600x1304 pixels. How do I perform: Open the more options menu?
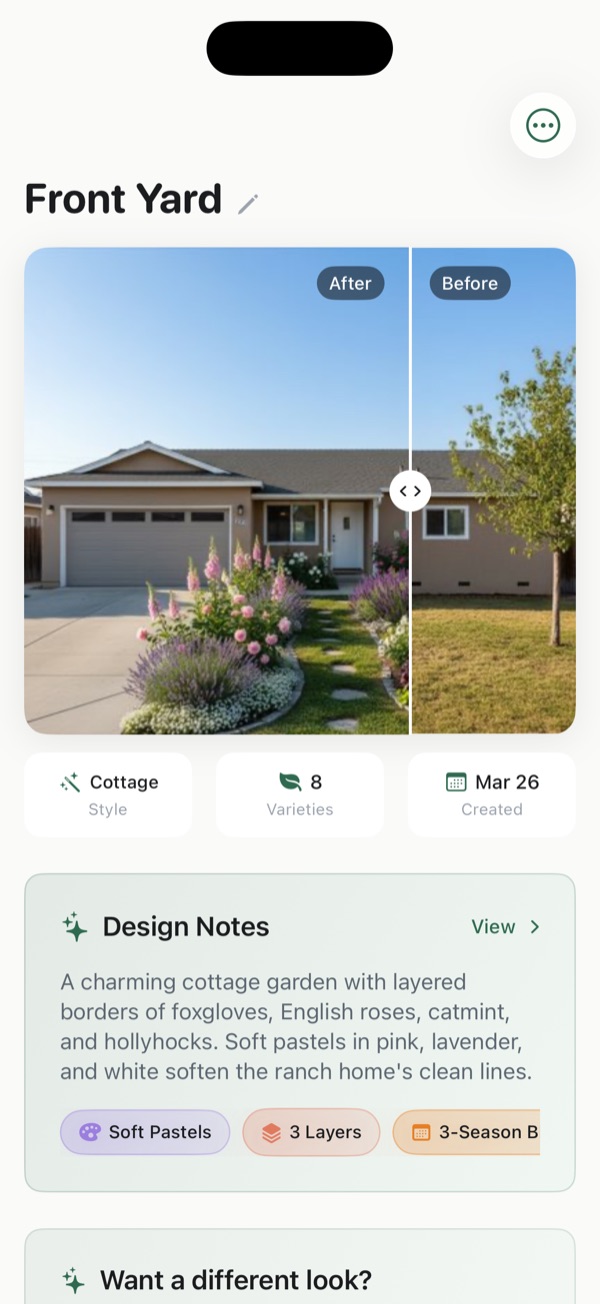point(543,126)
